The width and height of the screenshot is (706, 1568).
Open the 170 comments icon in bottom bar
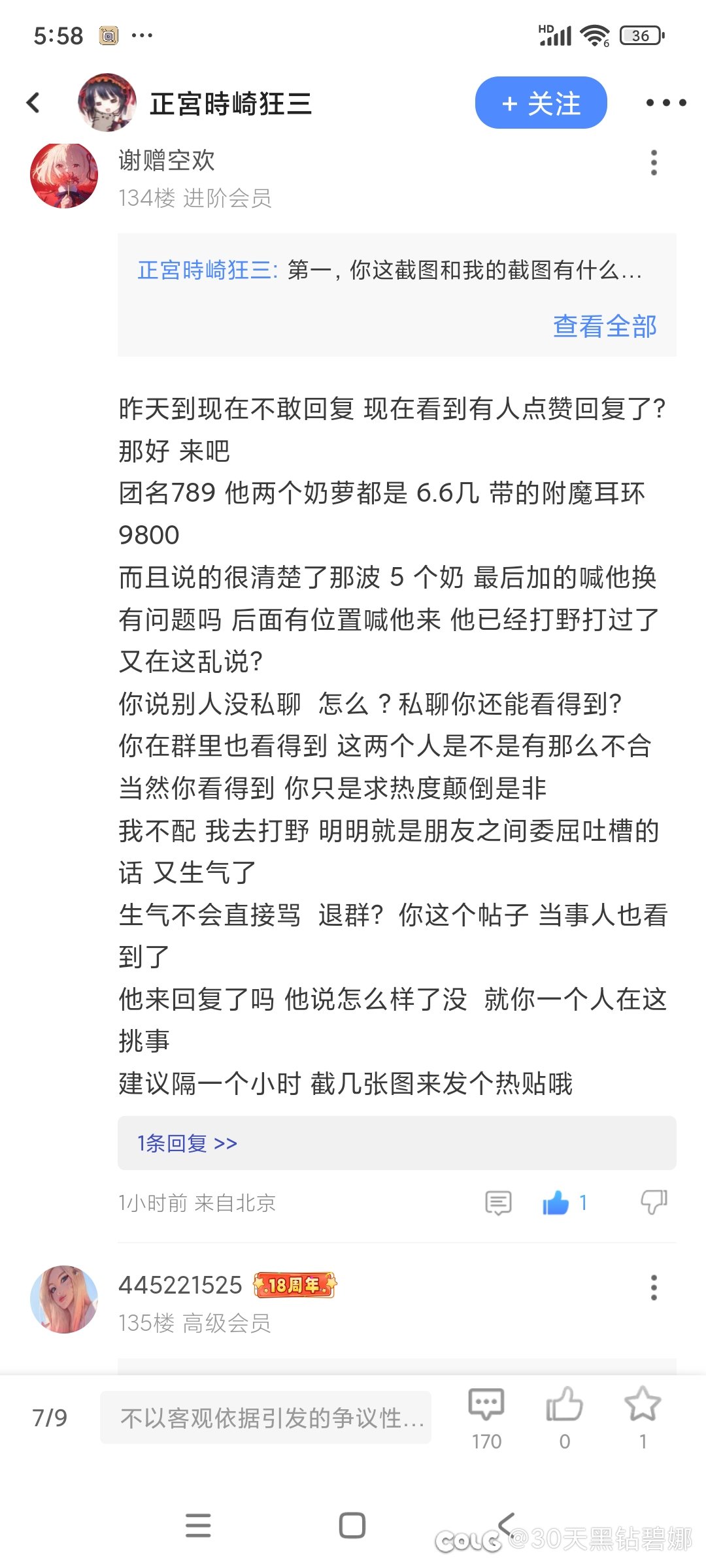[486, 1416]
